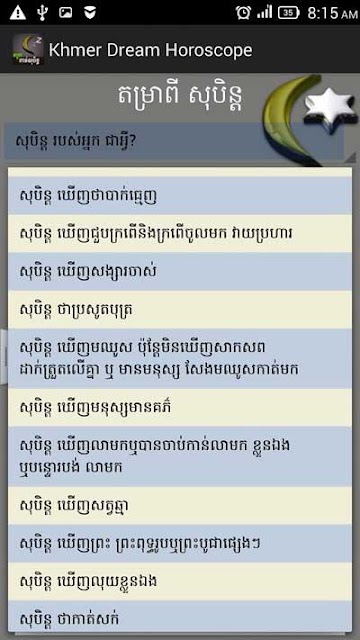Open the dream entry 'ឃើញមឈូស ប៉ុន្តែមិនឃើញសាកសព'
Image resolution: width=360 pixels, height=640 pixels.
pyautogui.click(x=180, y=359)
